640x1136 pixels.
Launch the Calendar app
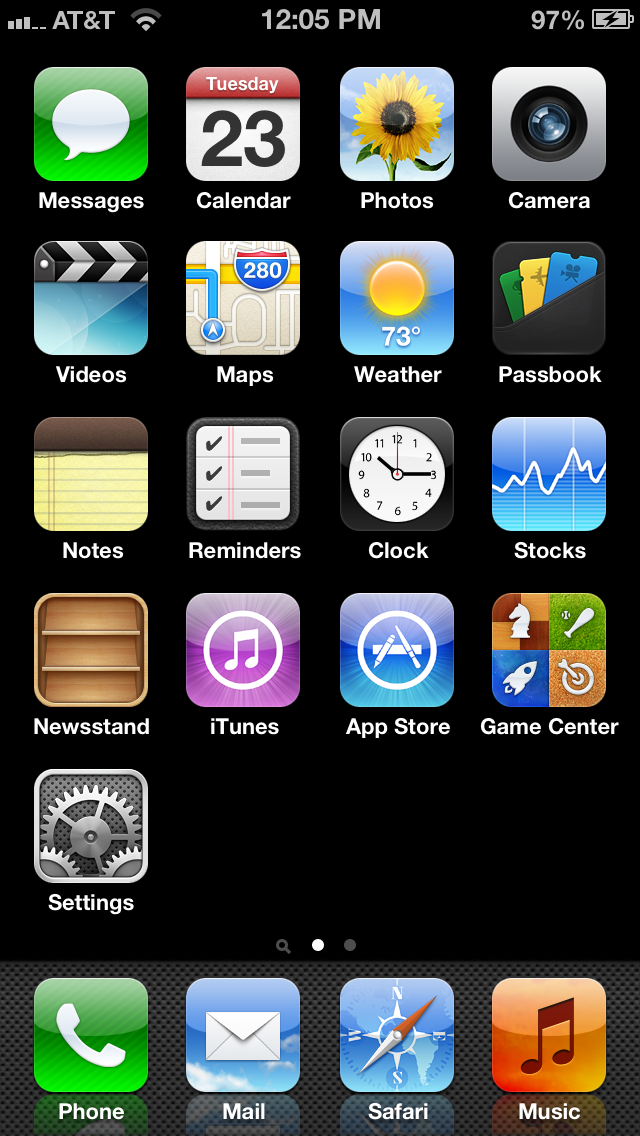243,125
